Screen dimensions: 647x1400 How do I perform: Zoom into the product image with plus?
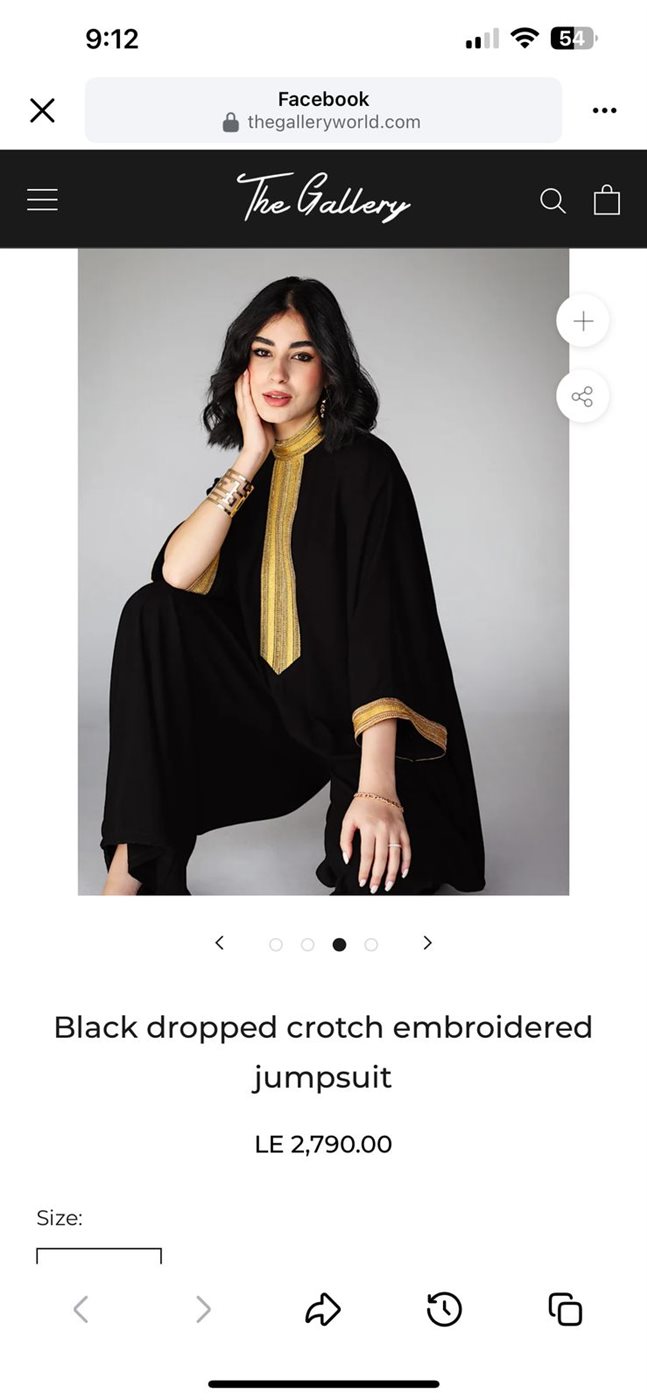[x=583, y=321]
